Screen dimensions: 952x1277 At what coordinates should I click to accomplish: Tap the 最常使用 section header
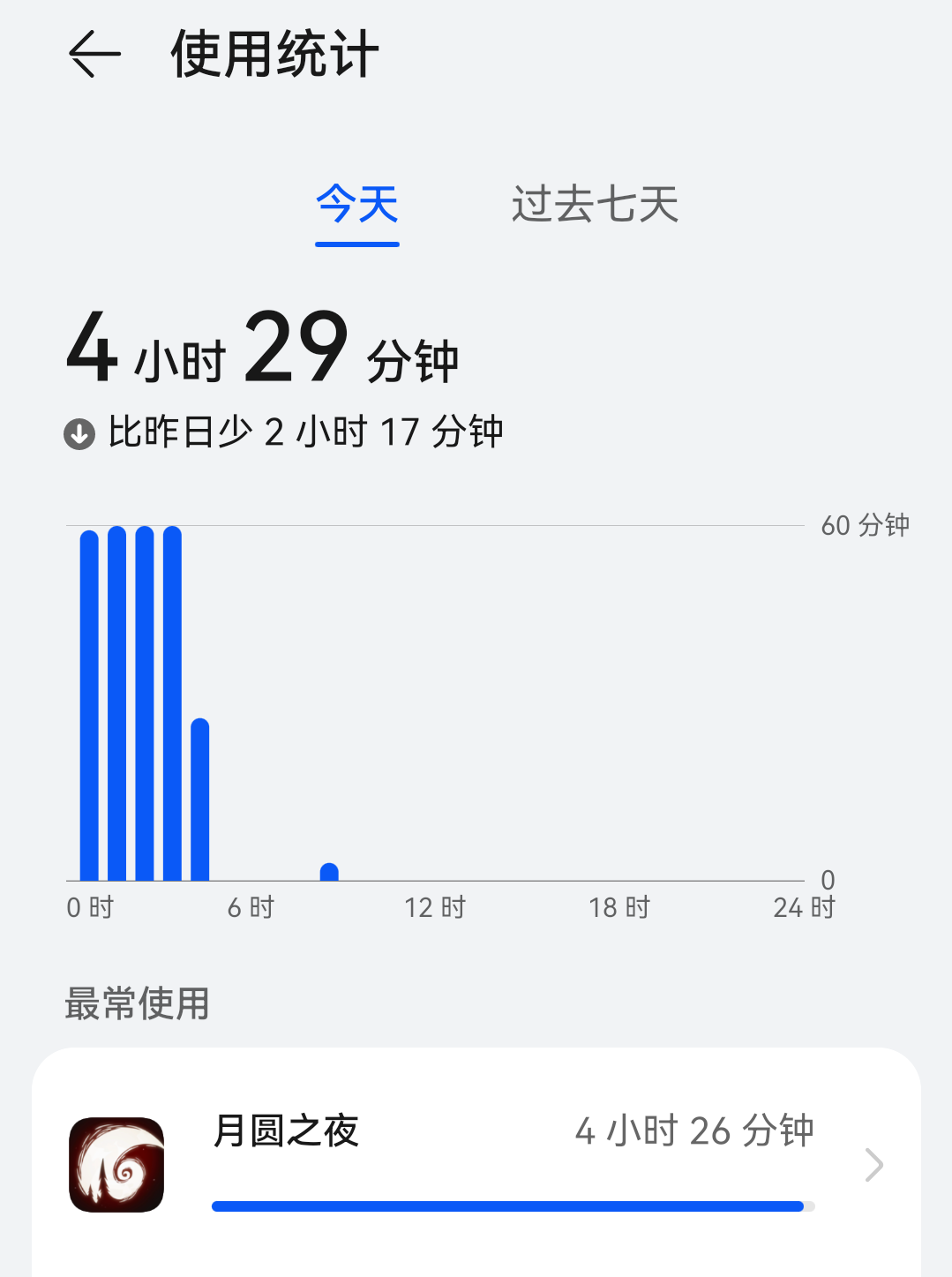[137, 1003]
